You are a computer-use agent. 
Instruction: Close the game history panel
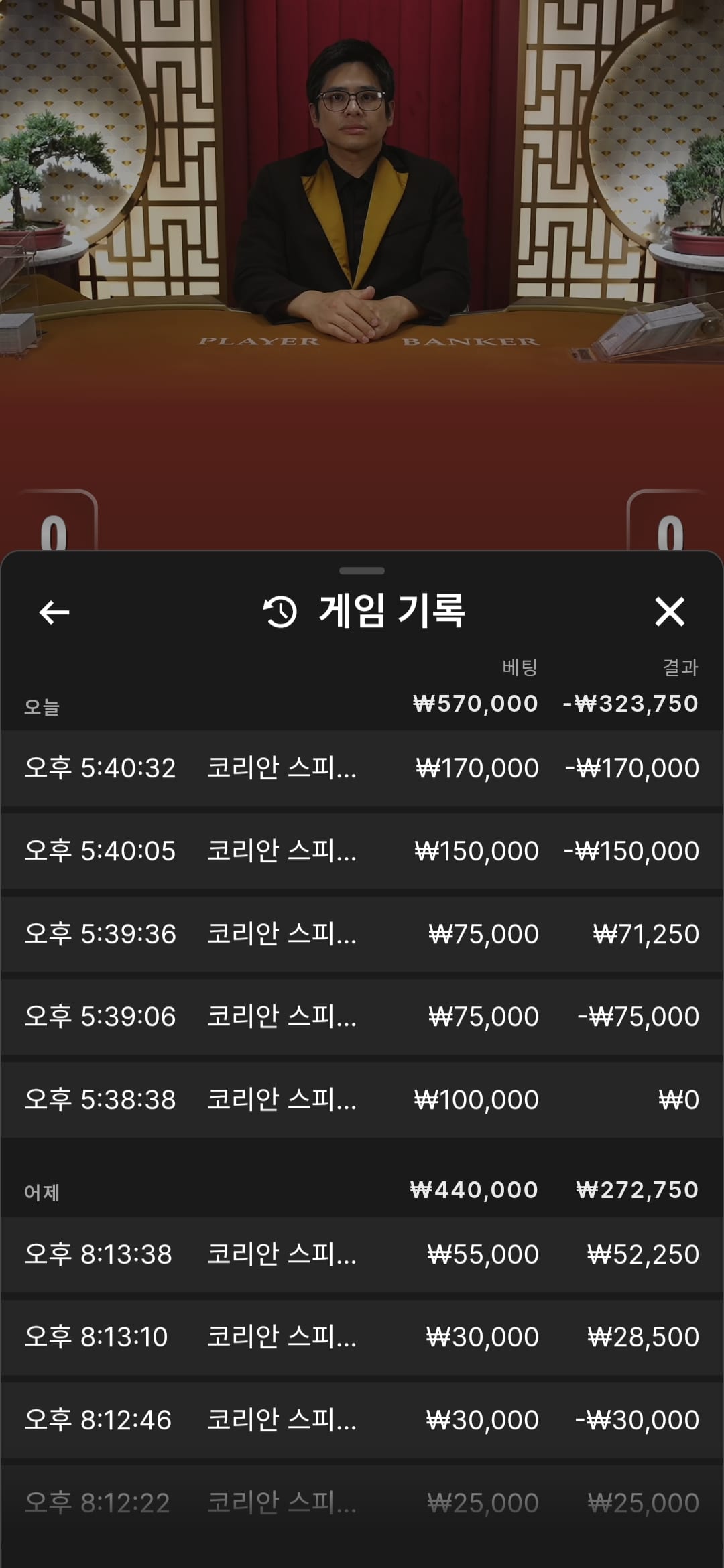coord(669,612)
